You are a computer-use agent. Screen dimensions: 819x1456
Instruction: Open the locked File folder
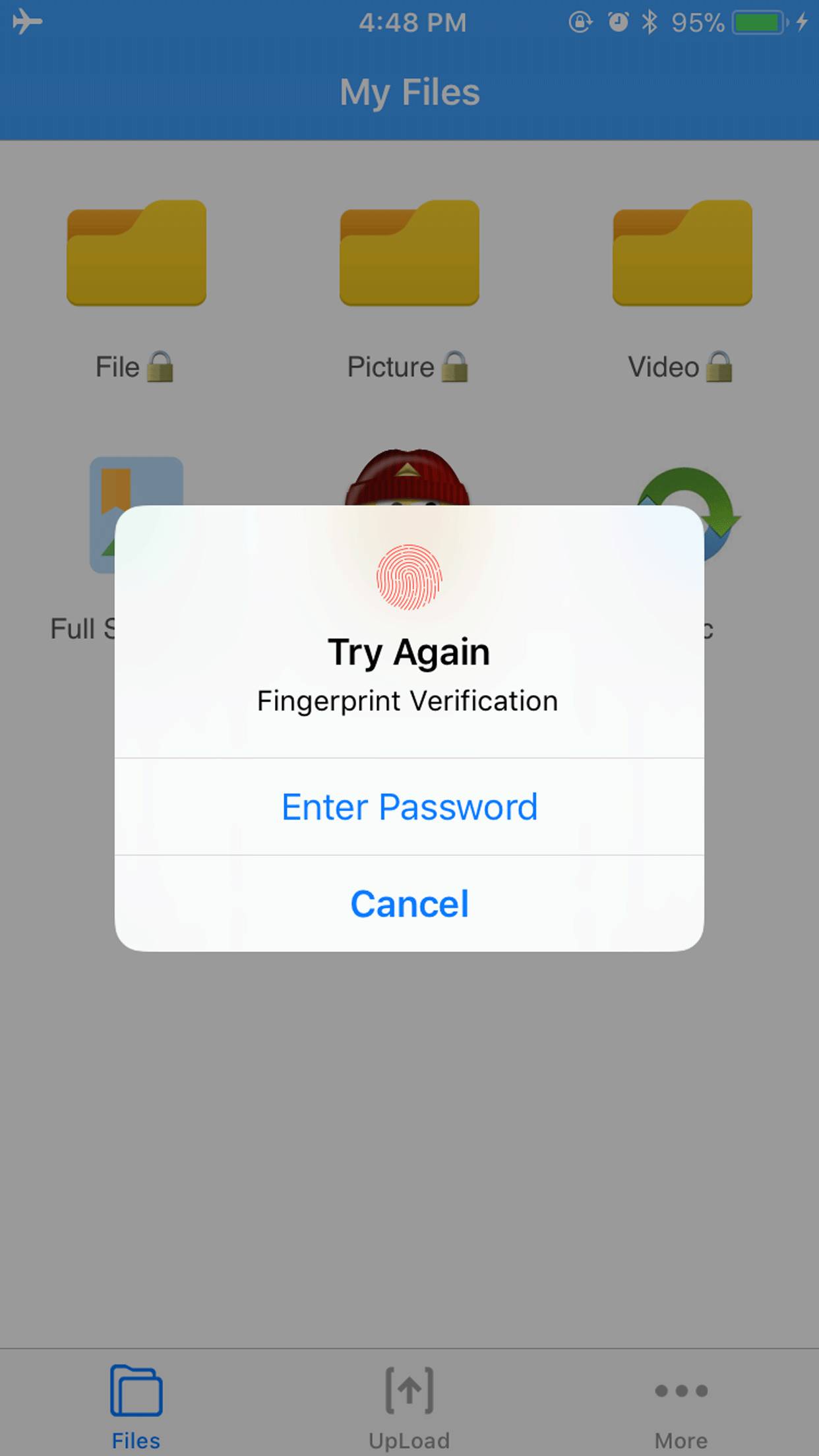click(136, 254)
